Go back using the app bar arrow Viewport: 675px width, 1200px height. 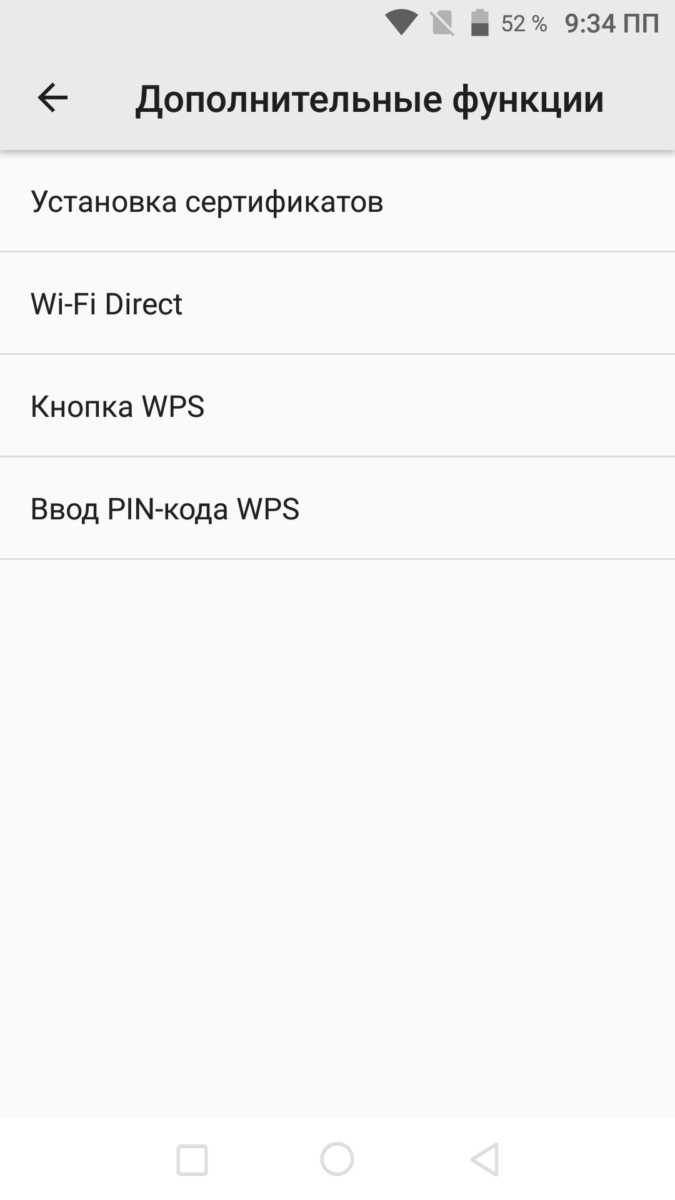[x=52, y=98]
